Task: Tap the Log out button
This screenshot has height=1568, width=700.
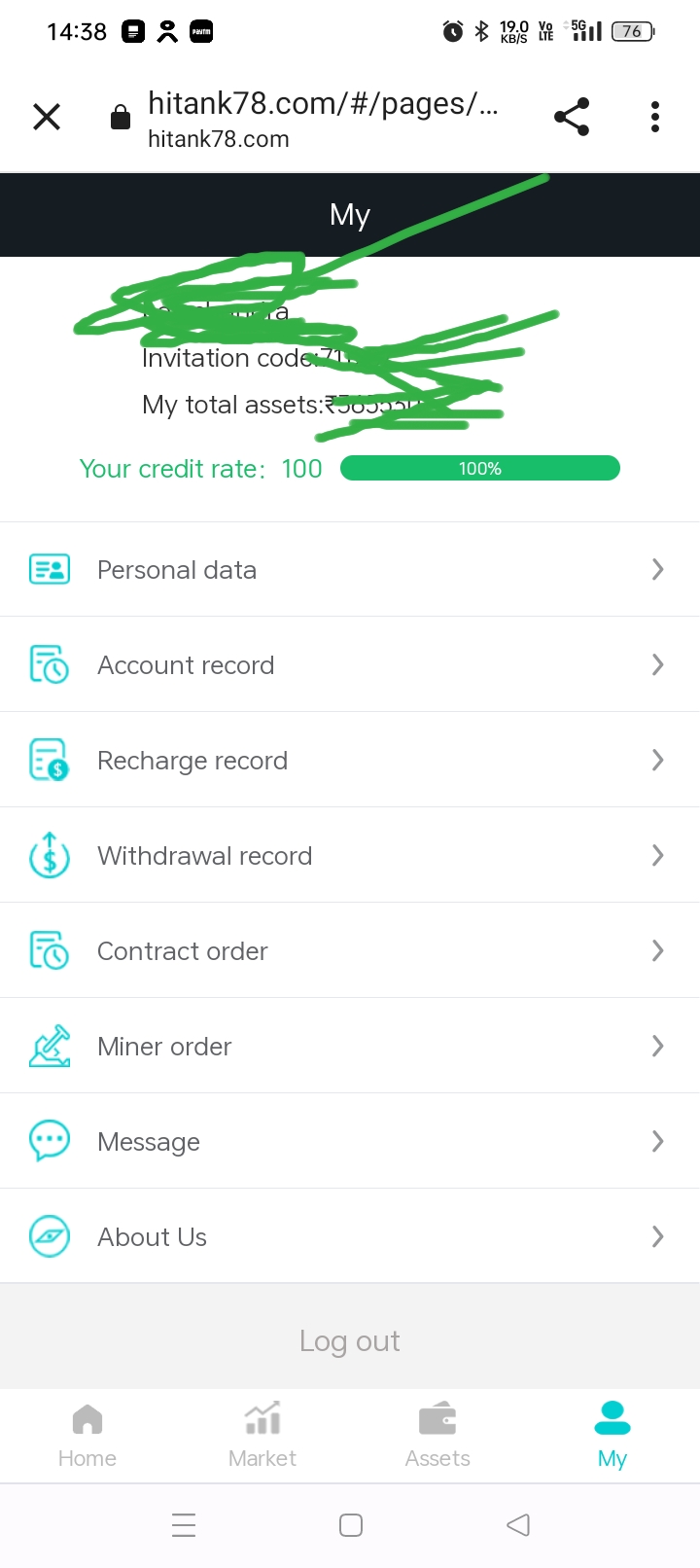Action: pyautogui.click(x=350, y=1341)
